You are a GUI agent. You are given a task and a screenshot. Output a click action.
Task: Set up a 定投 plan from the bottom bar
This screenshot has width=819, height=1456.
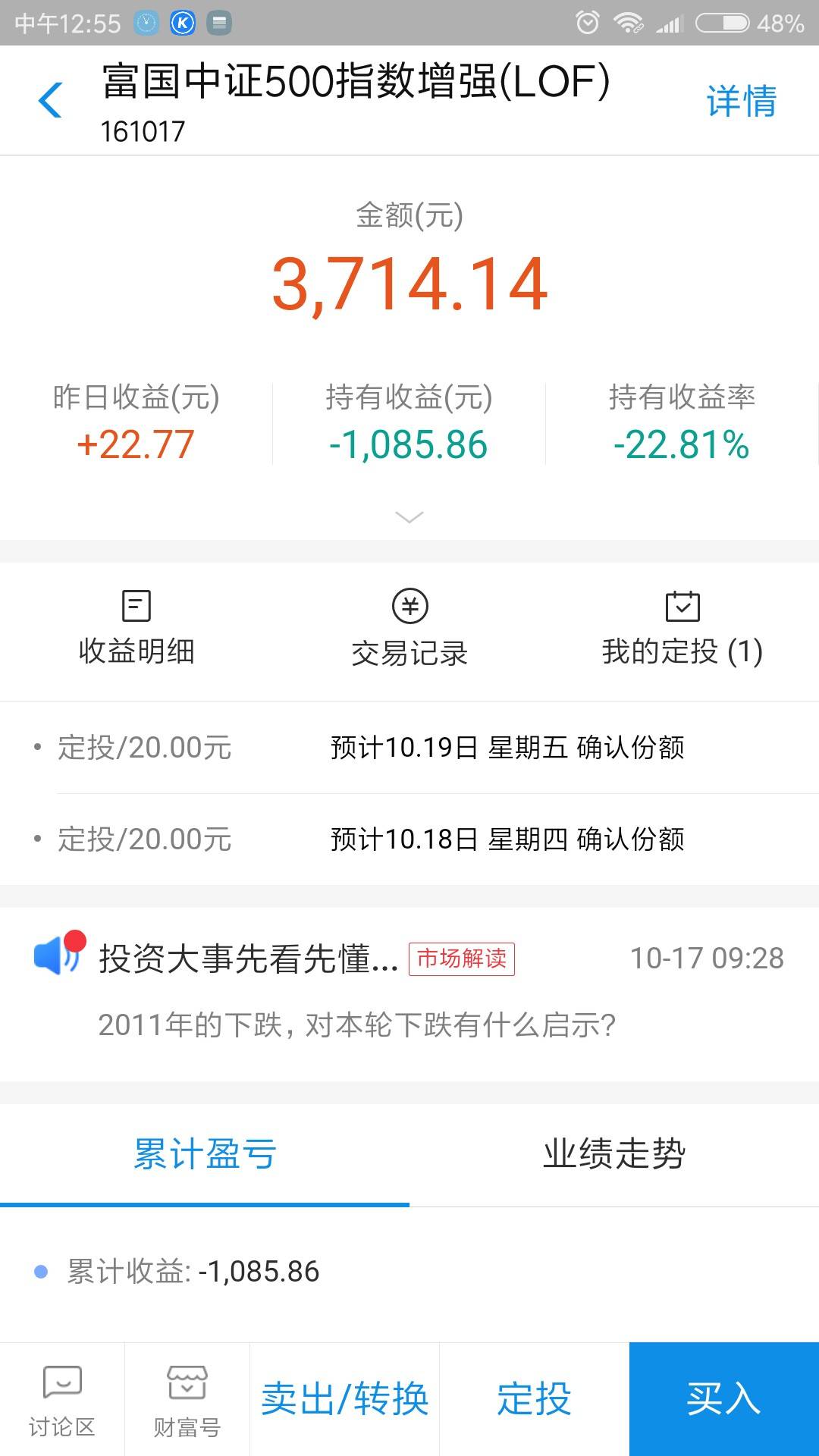pos(535,1400)
